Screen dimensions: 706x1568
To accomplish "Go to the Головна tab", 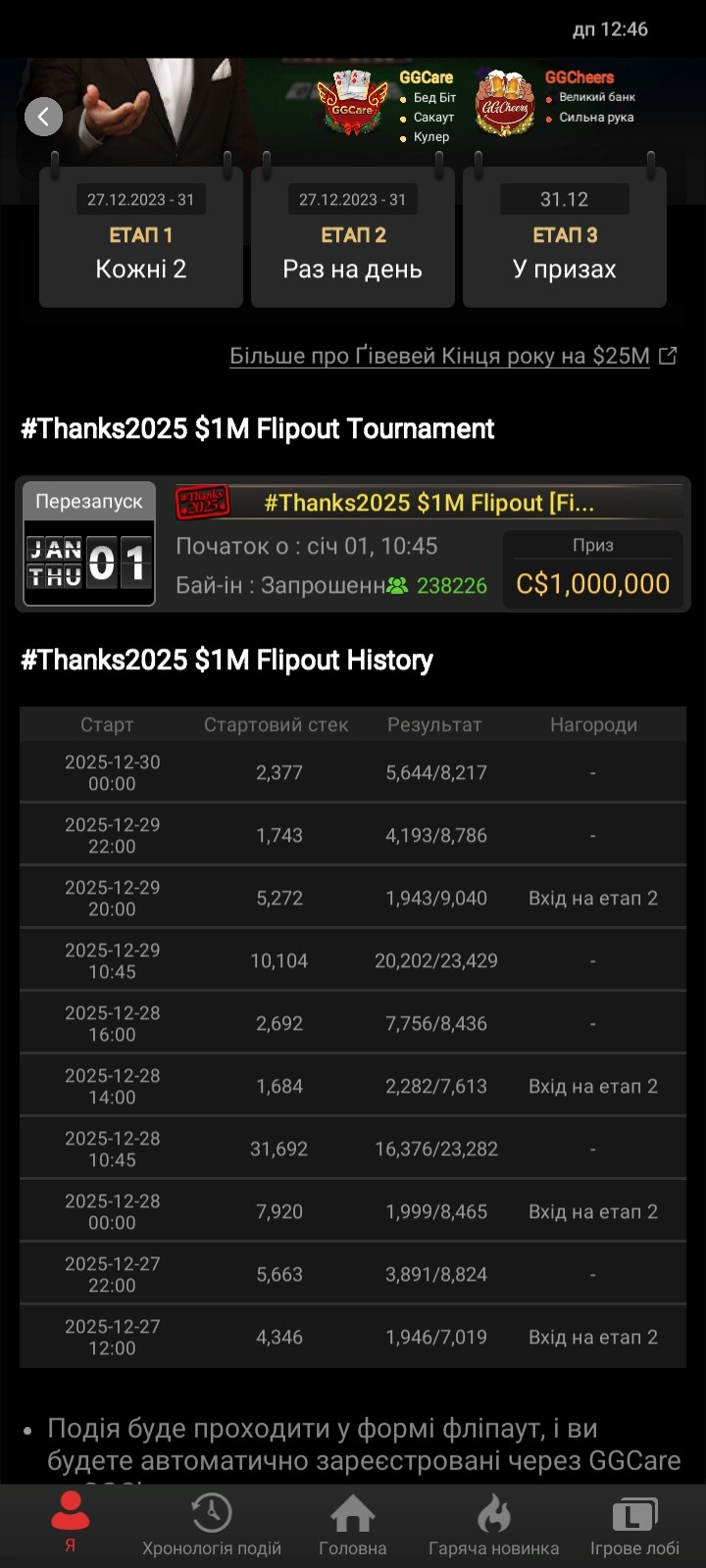I will click(x=352, y=1525).
